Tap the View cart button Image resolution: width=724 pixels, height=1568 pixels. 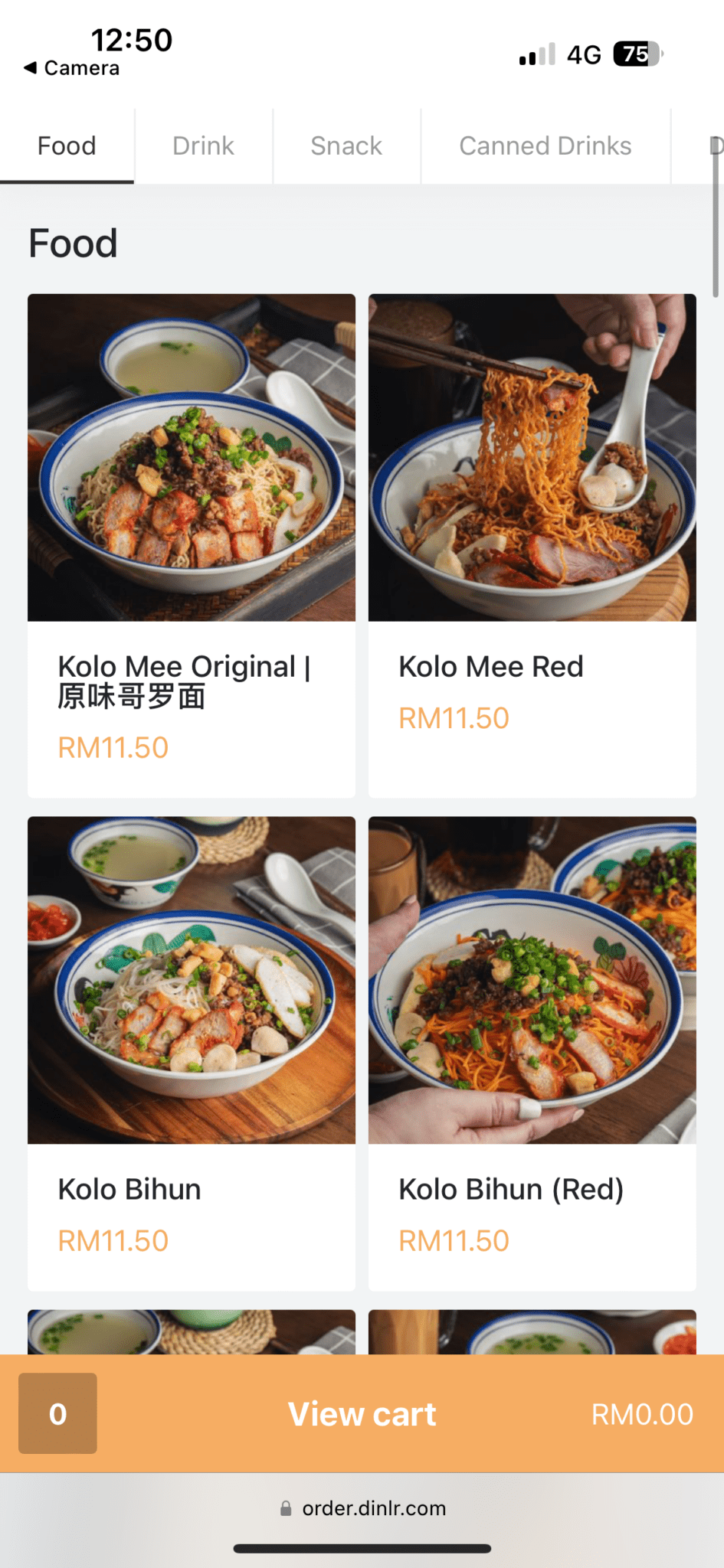click(x=361, y=1414)
